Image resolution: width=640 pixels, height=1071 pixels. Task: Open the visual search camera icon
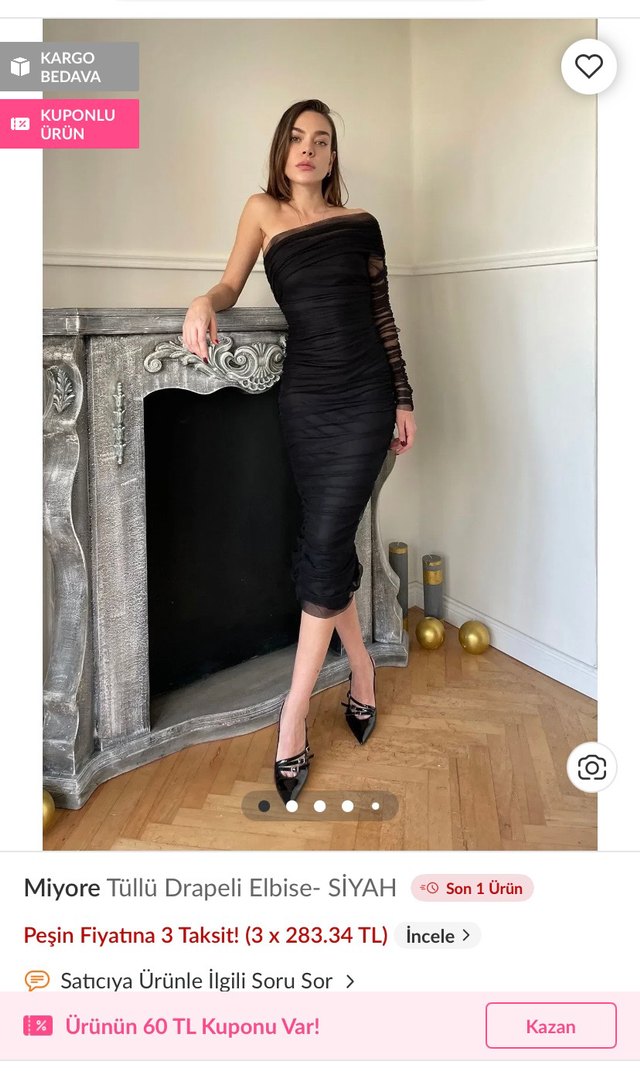point(591,768)
